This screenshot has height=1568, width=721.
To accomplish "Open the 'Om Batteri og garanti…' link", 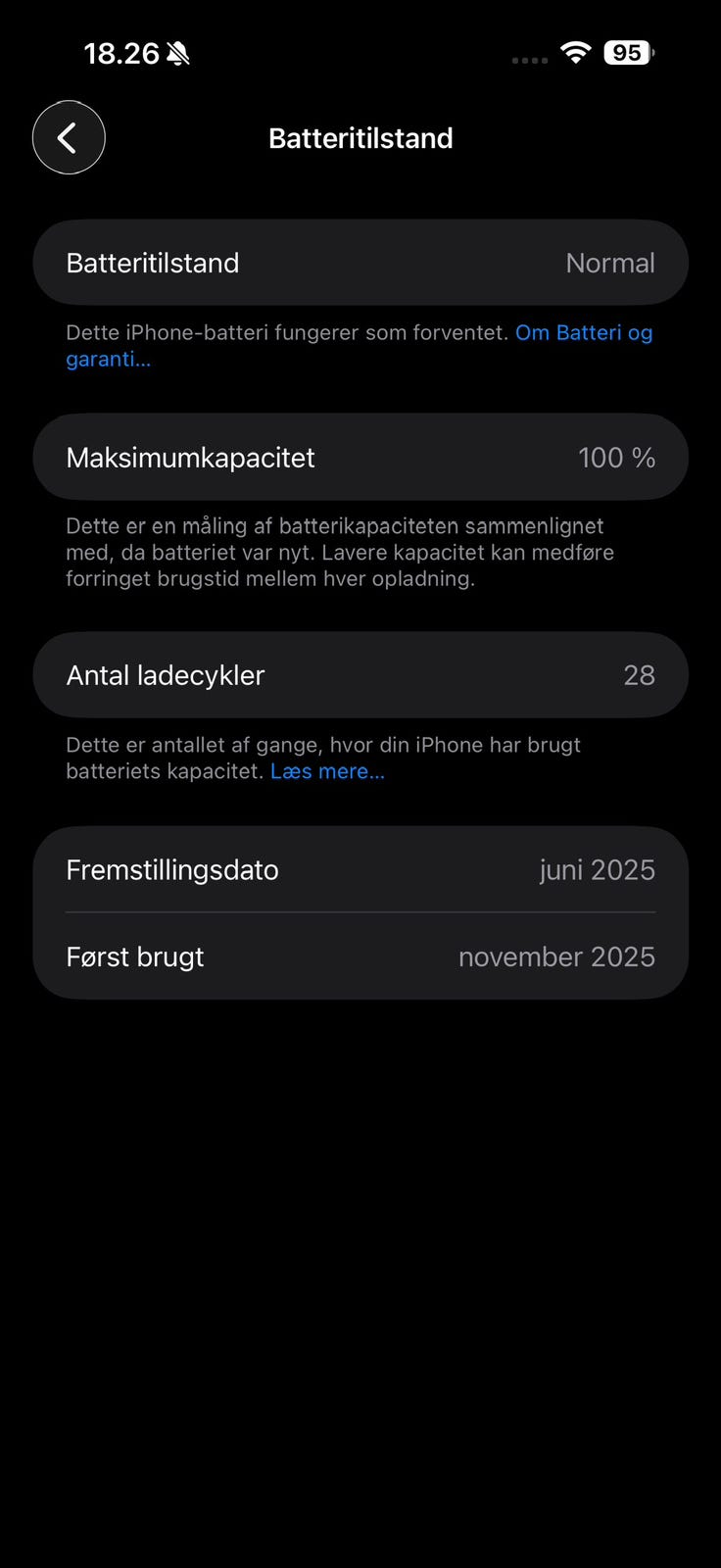I will [x=583, y=333].
